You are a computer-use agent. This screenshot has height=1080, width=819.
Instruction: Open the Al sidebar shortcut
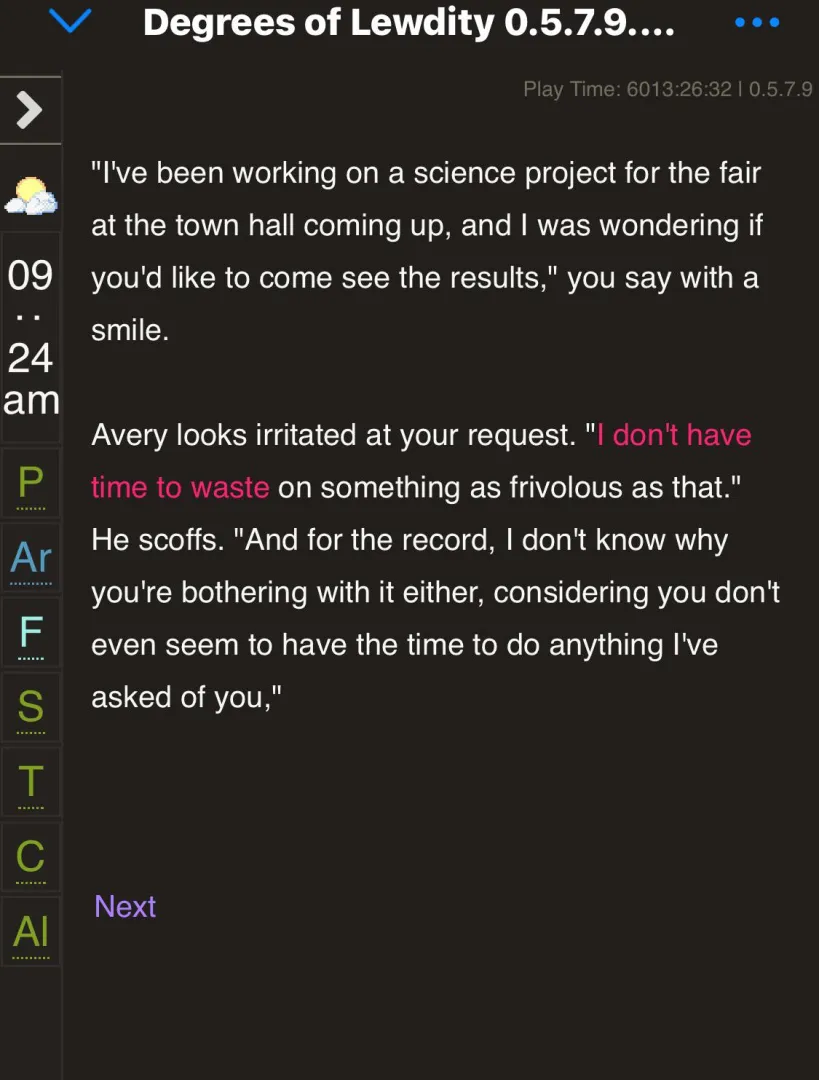click(31, 931)
